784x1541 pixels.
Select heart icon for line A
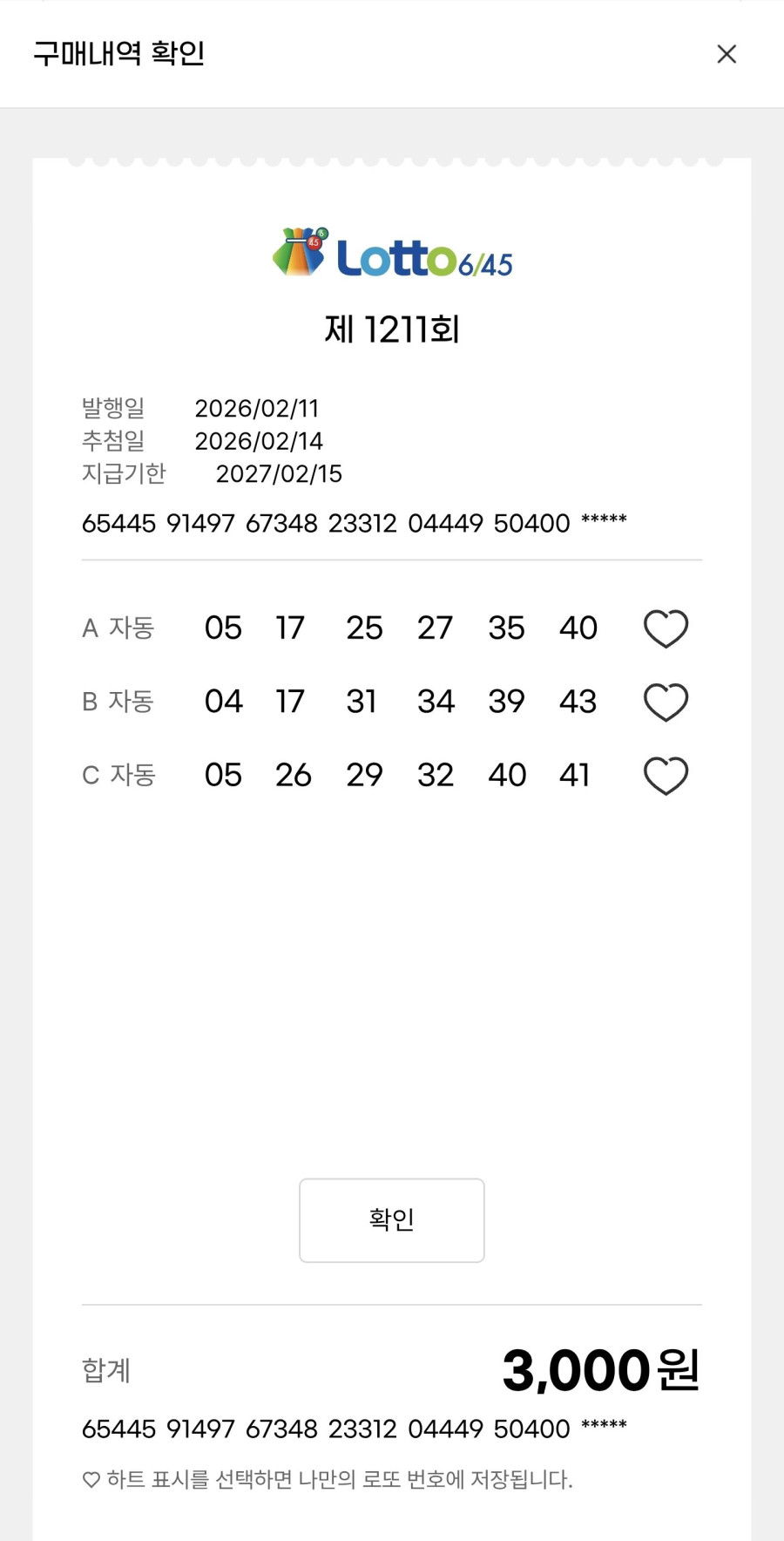coord(665,627)
